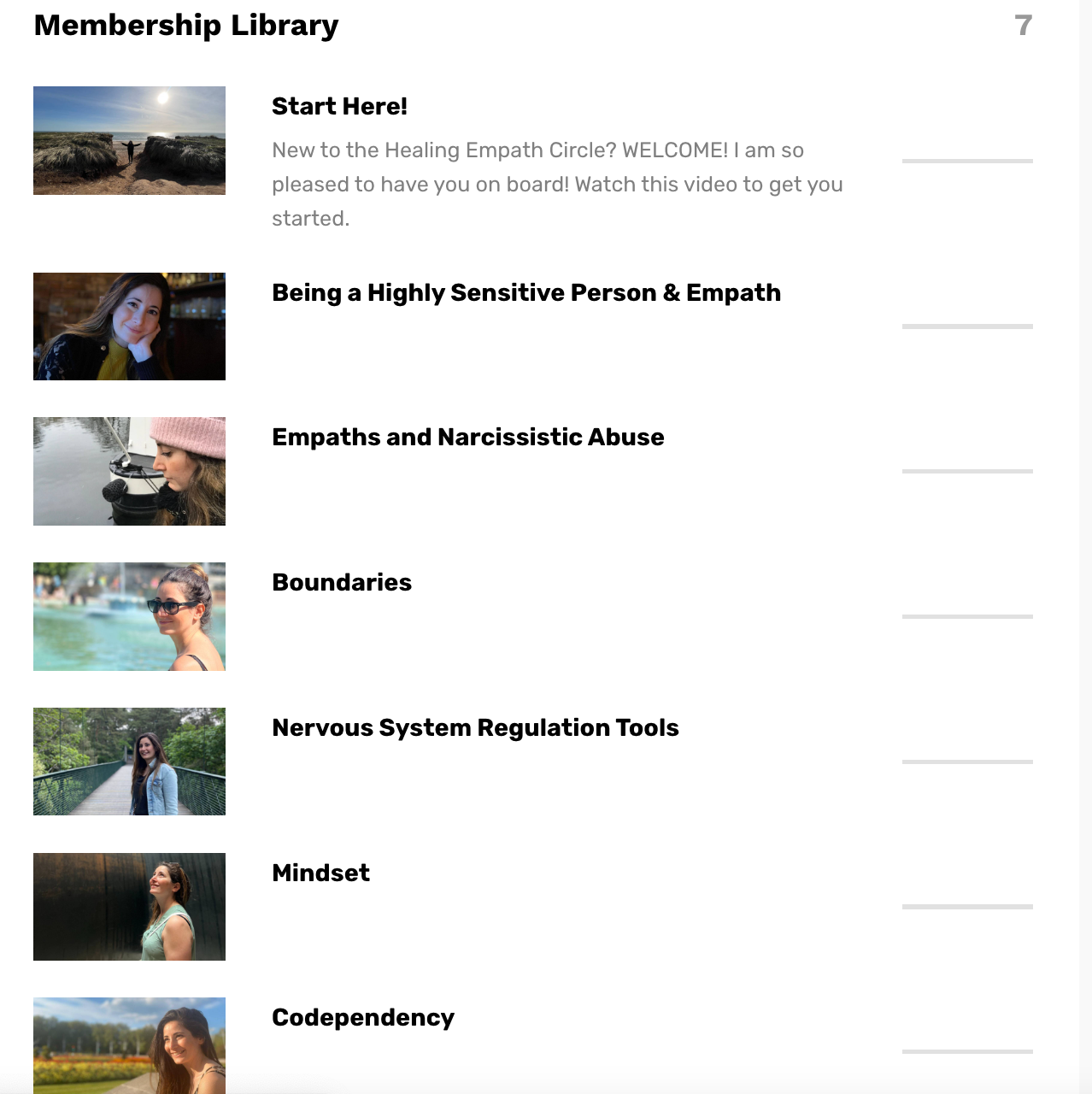Open the Boundaries module
This screenshot has width=1092, height=1094.
(342, 583)
